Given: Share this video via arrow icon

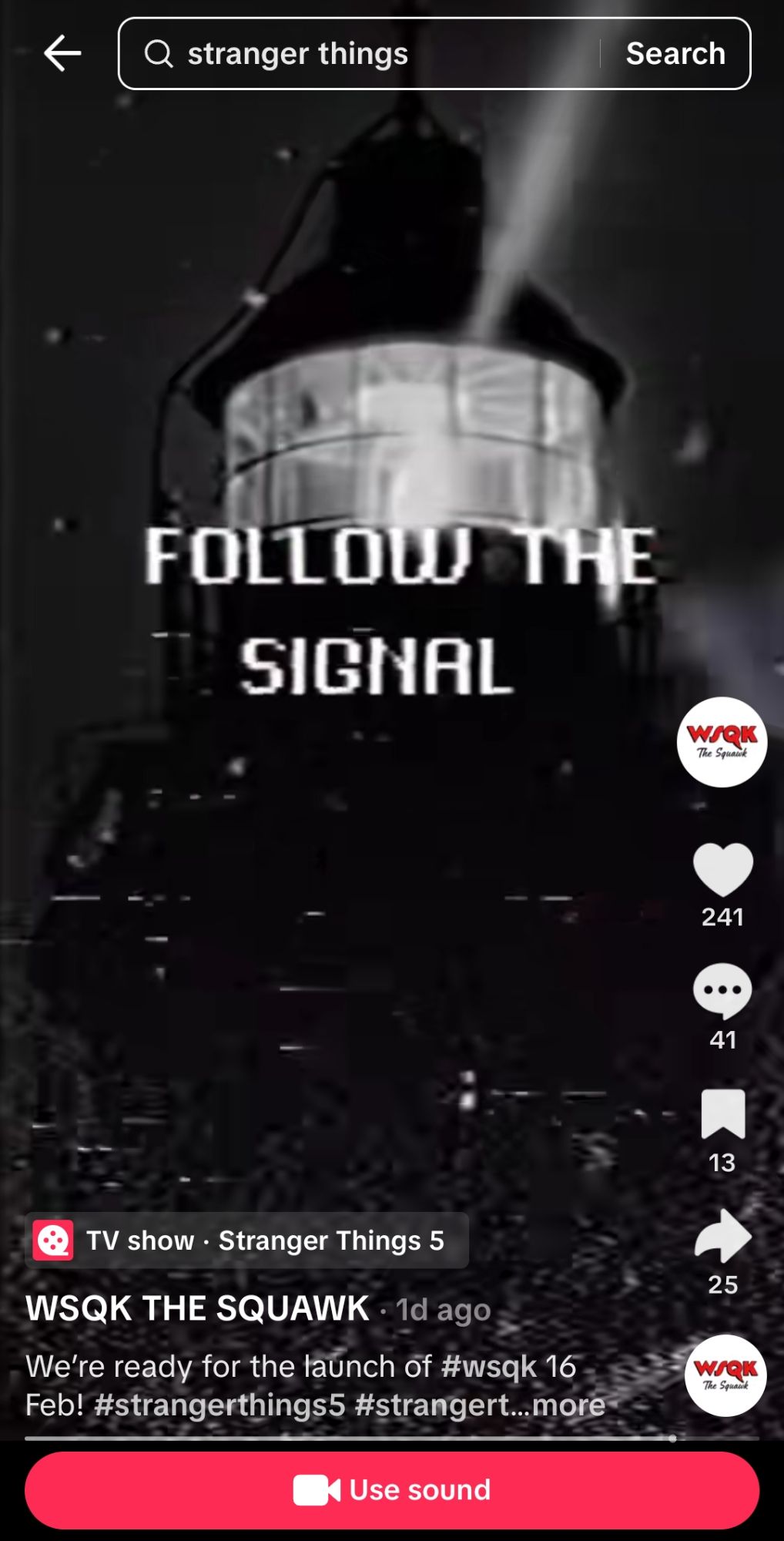Looking at the screenshot, I should point(722,1236).
